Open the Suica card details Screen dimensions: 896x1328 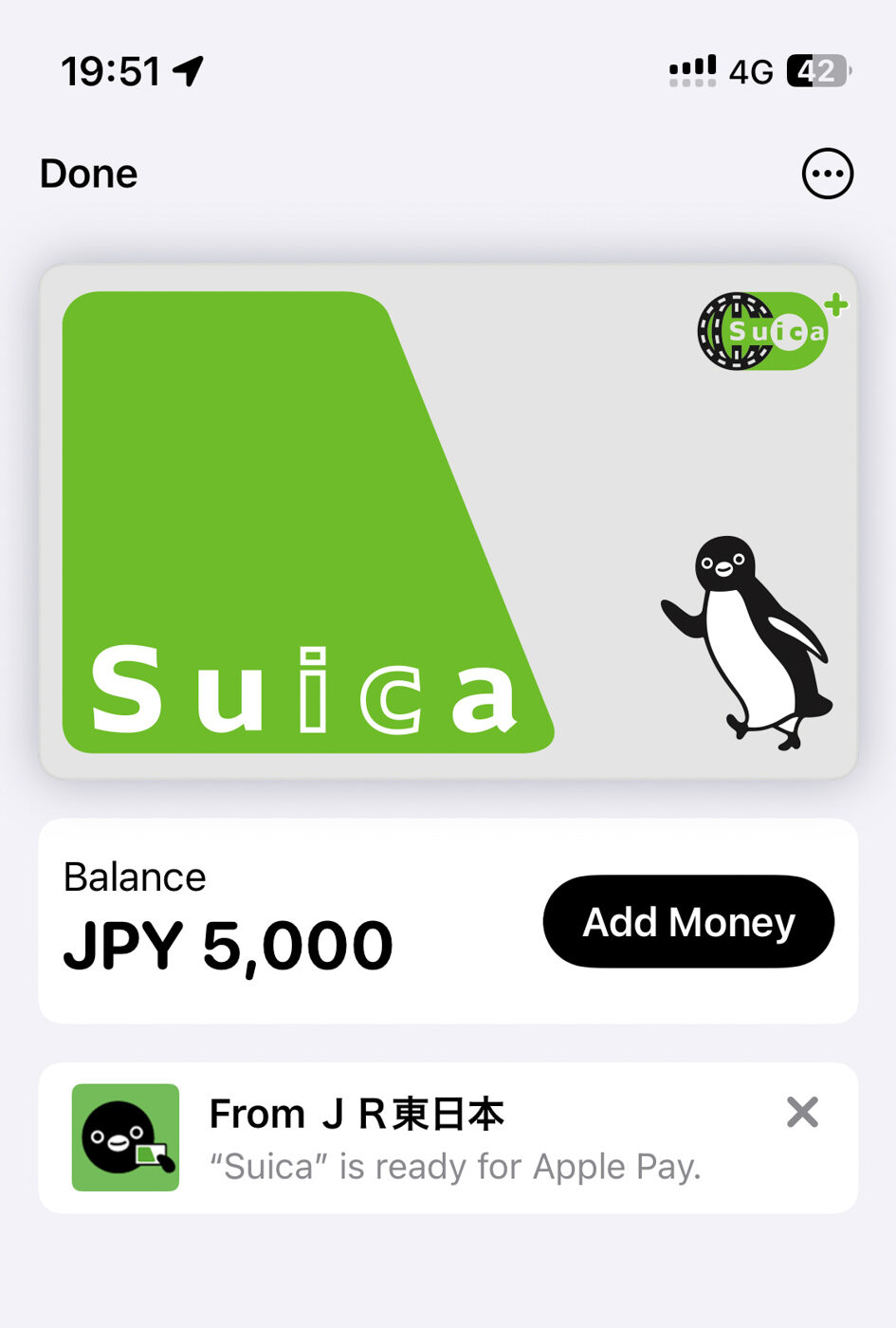448,522
